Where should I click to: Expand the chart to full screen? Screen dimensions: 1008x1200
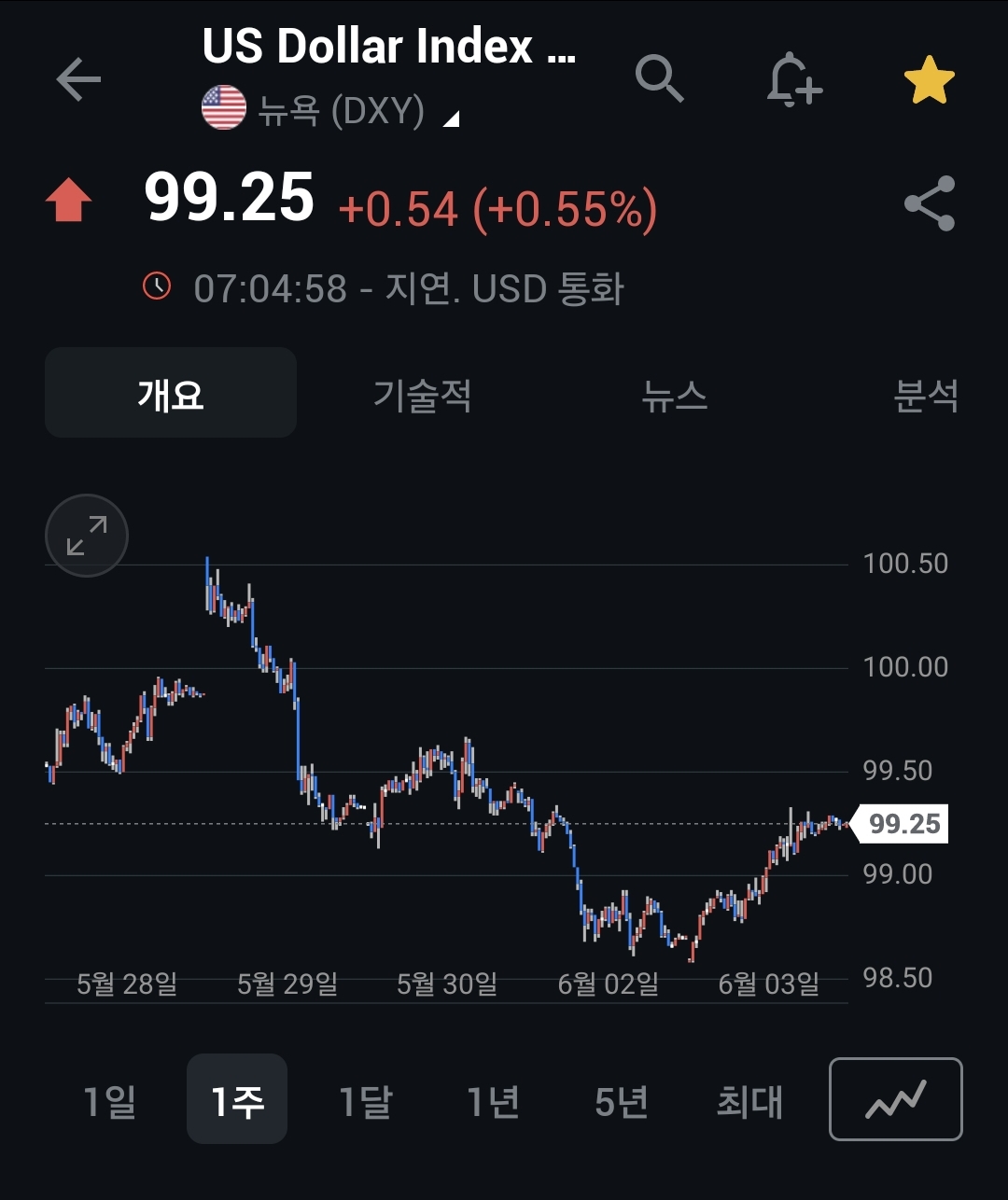[87, 536]
